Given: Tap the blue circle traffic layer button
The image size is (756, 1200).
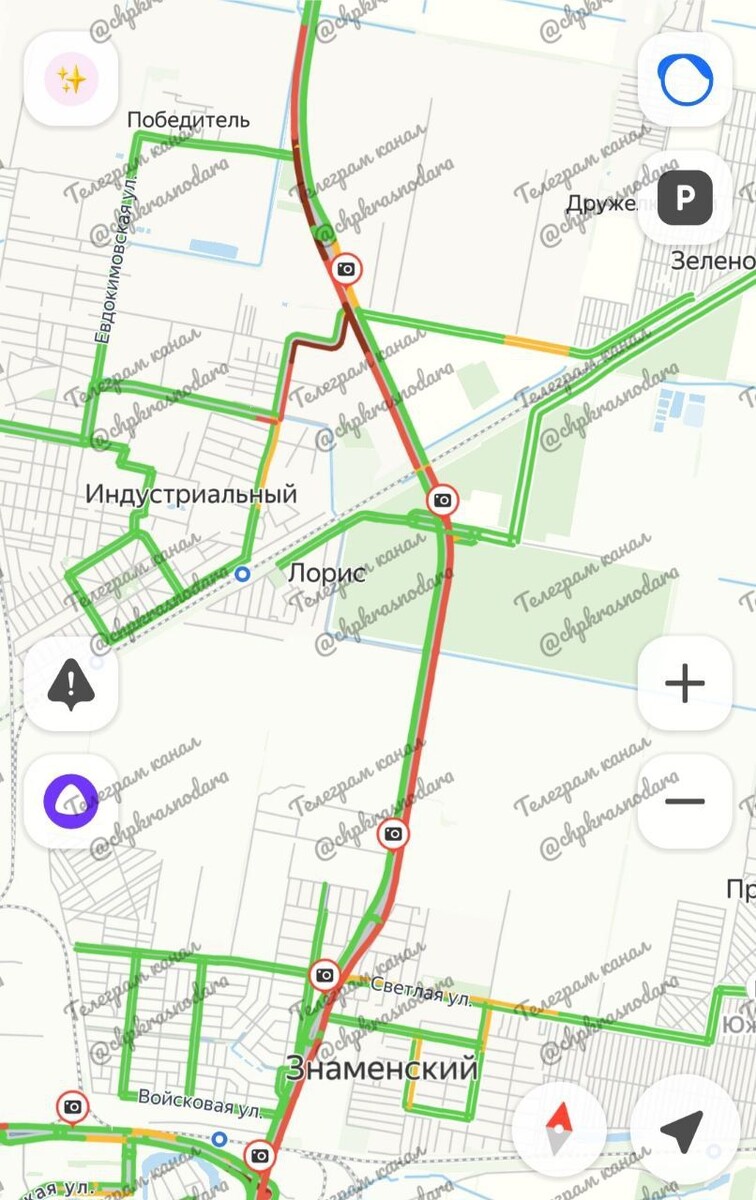Looking at the screenshot, I should click(x=685, y=79).
